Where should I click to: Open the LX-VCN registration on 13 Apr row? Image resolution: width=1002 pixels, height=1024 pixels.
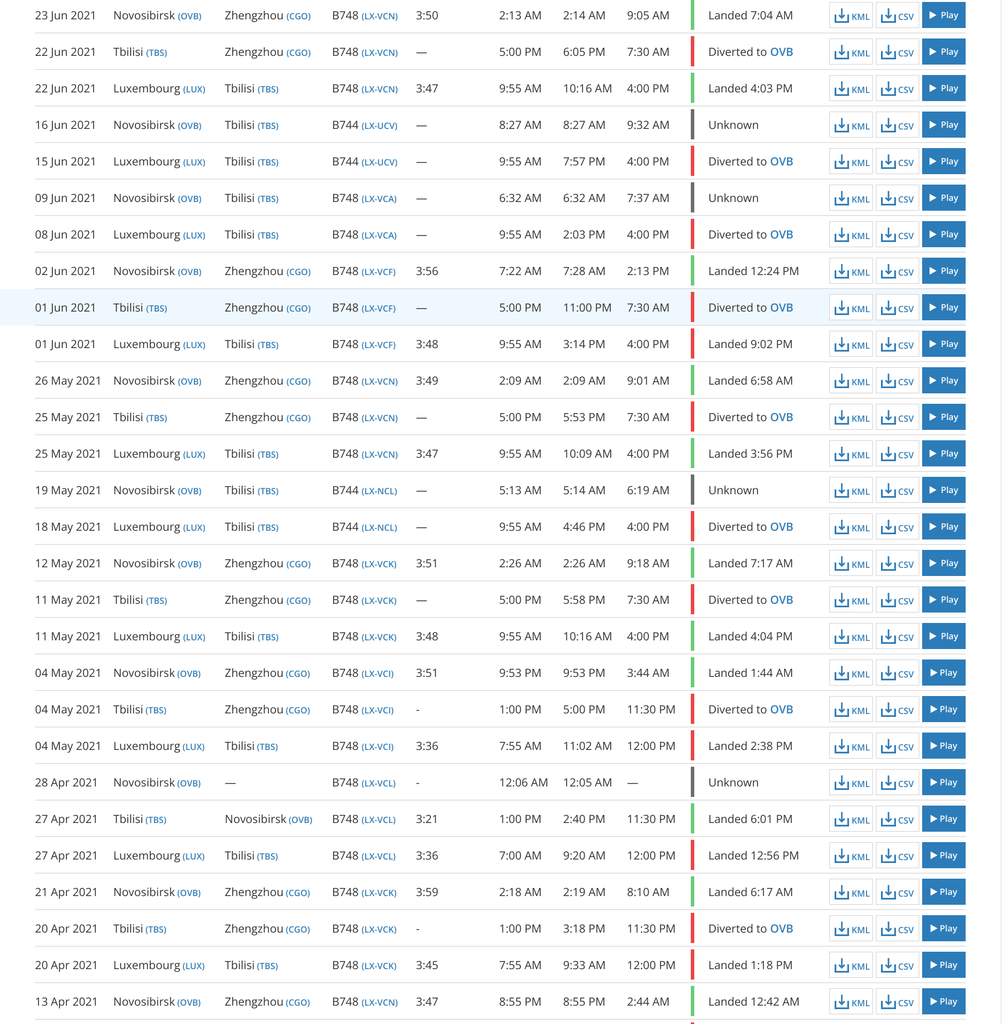pos(379,1002)
